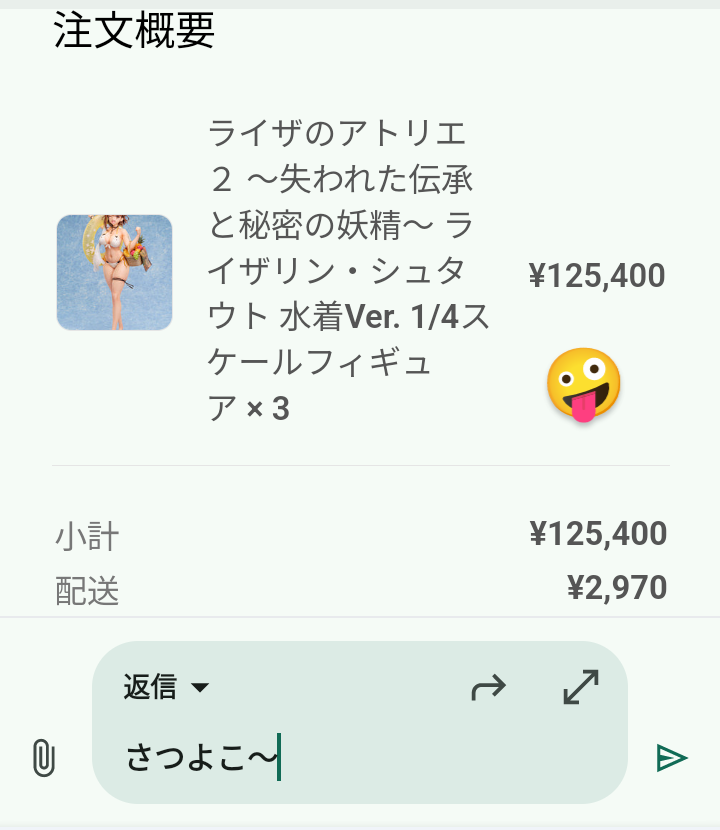The height and width of the screenshot is (830, 720).
Task: Send the reply message
Action: click(672, 758)
